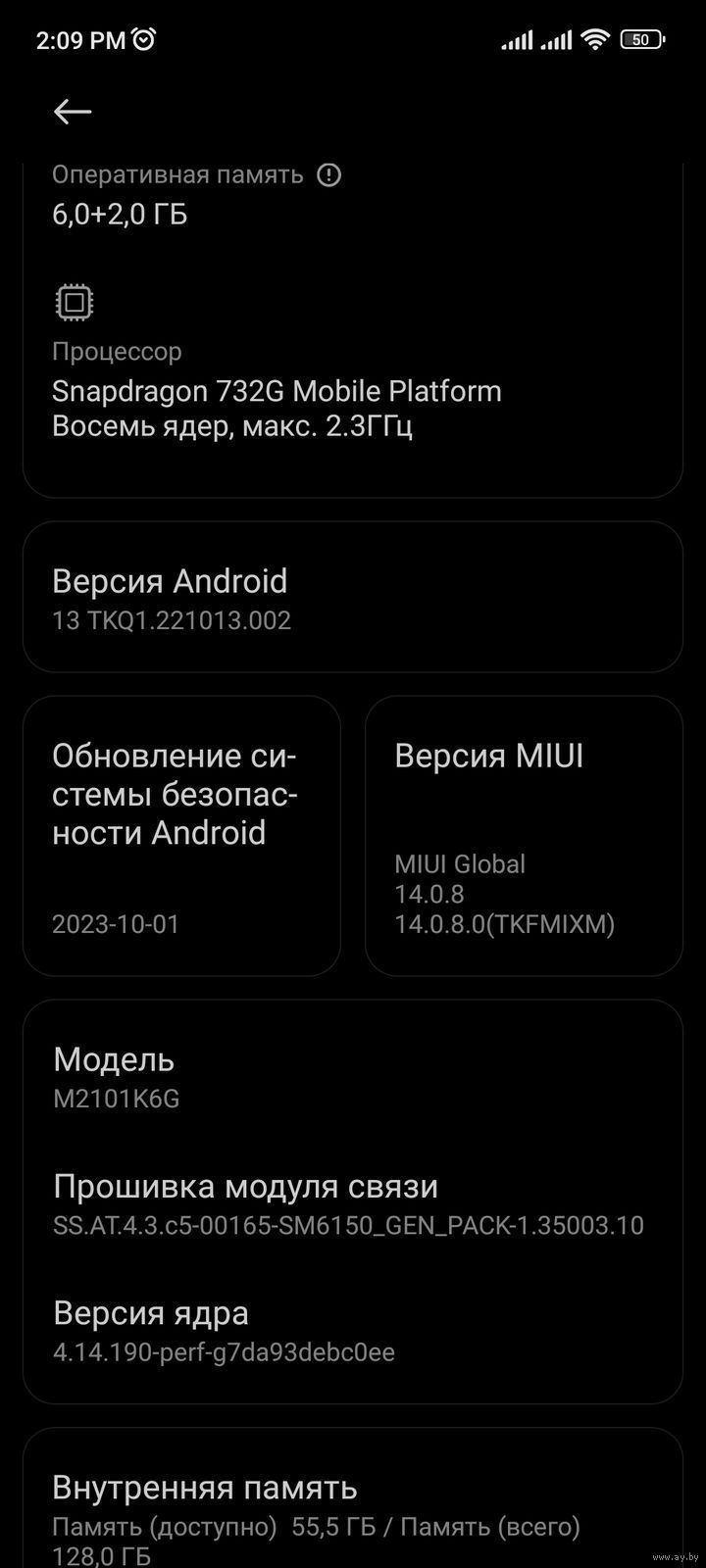
Task: Select the Модель M2101K6G row
Action: 352,1076
